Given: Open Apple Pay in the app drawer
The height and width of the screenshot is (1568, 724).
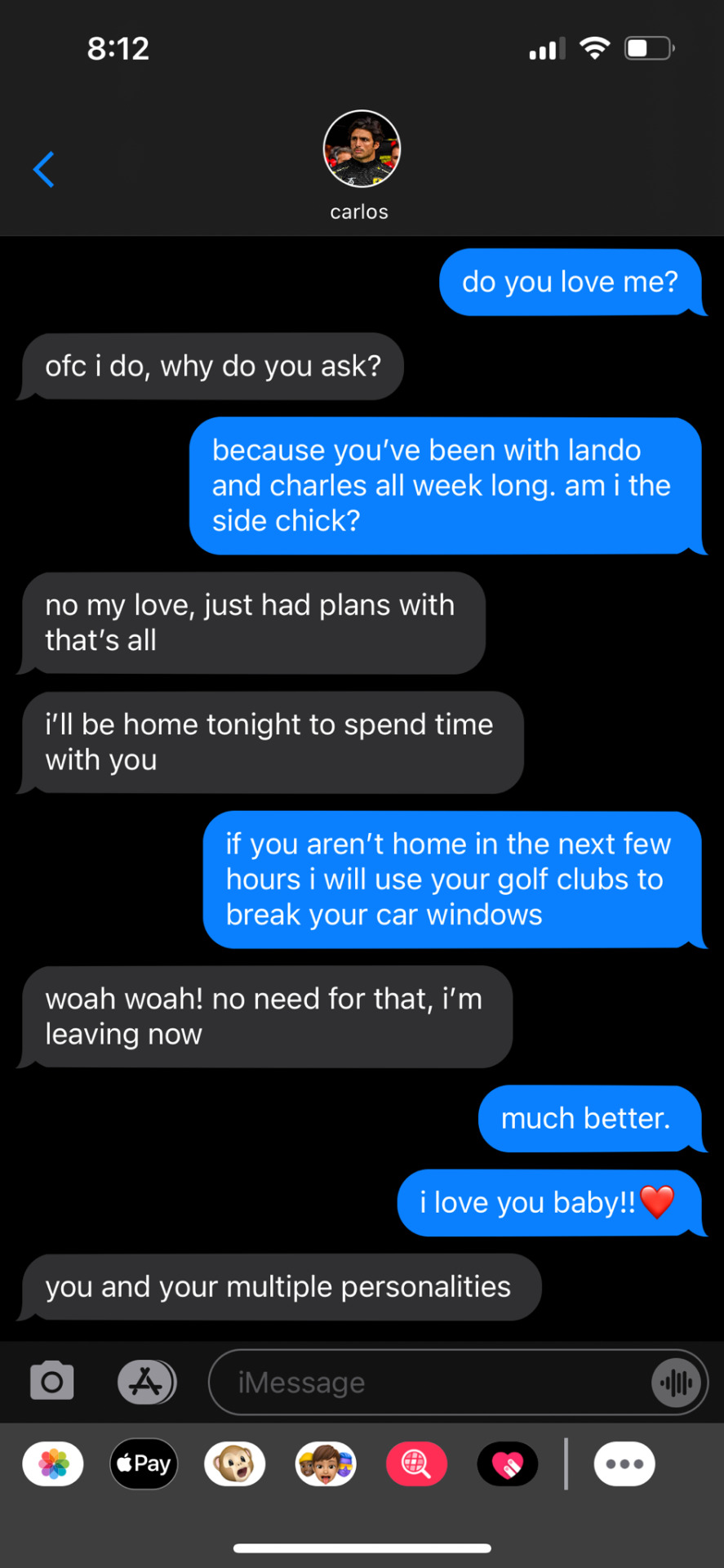Looking at the screenshot, I should (144, 1463).
